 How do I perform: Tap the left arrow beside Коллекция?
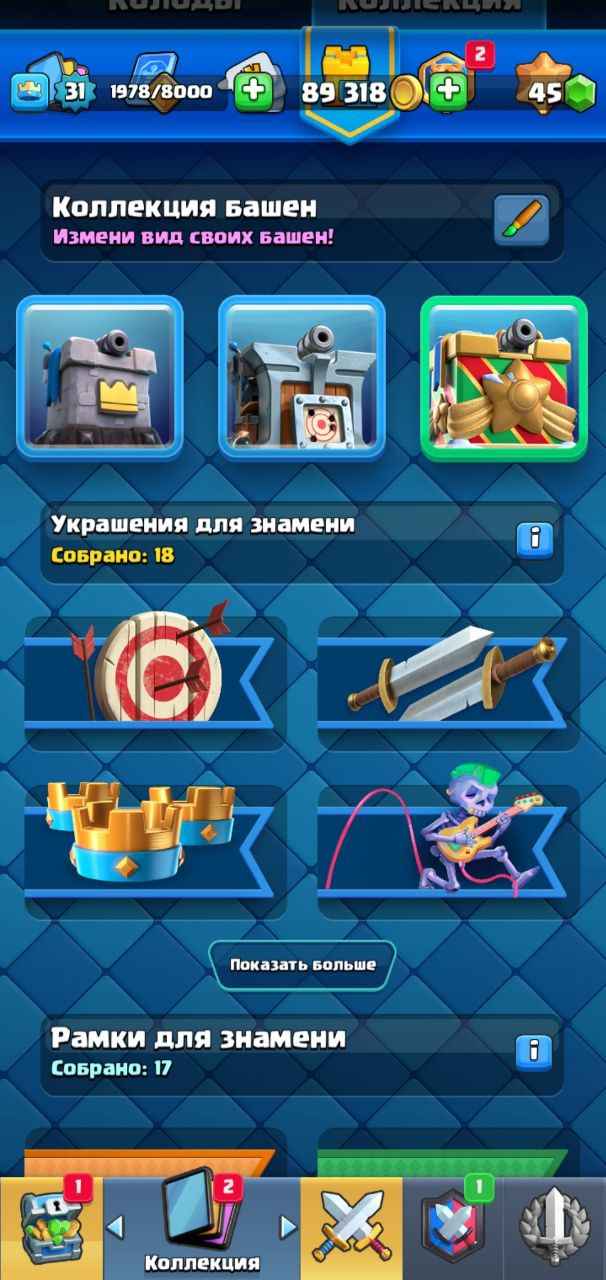click(x=116, y=1227)
